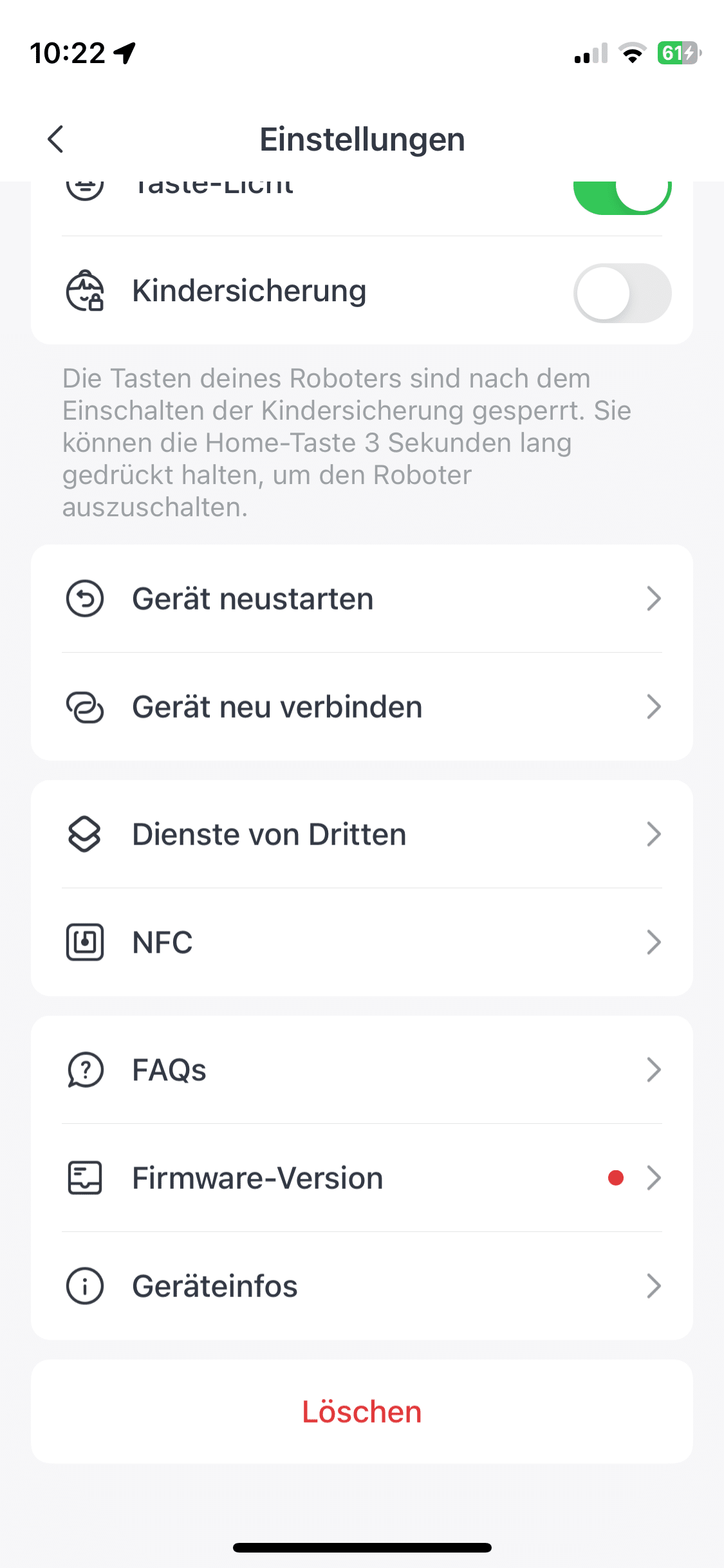The width and height of the screenshot is (724, 1568).
Task: Enable Kindersicherung toggle
Action: pos(622,293)
